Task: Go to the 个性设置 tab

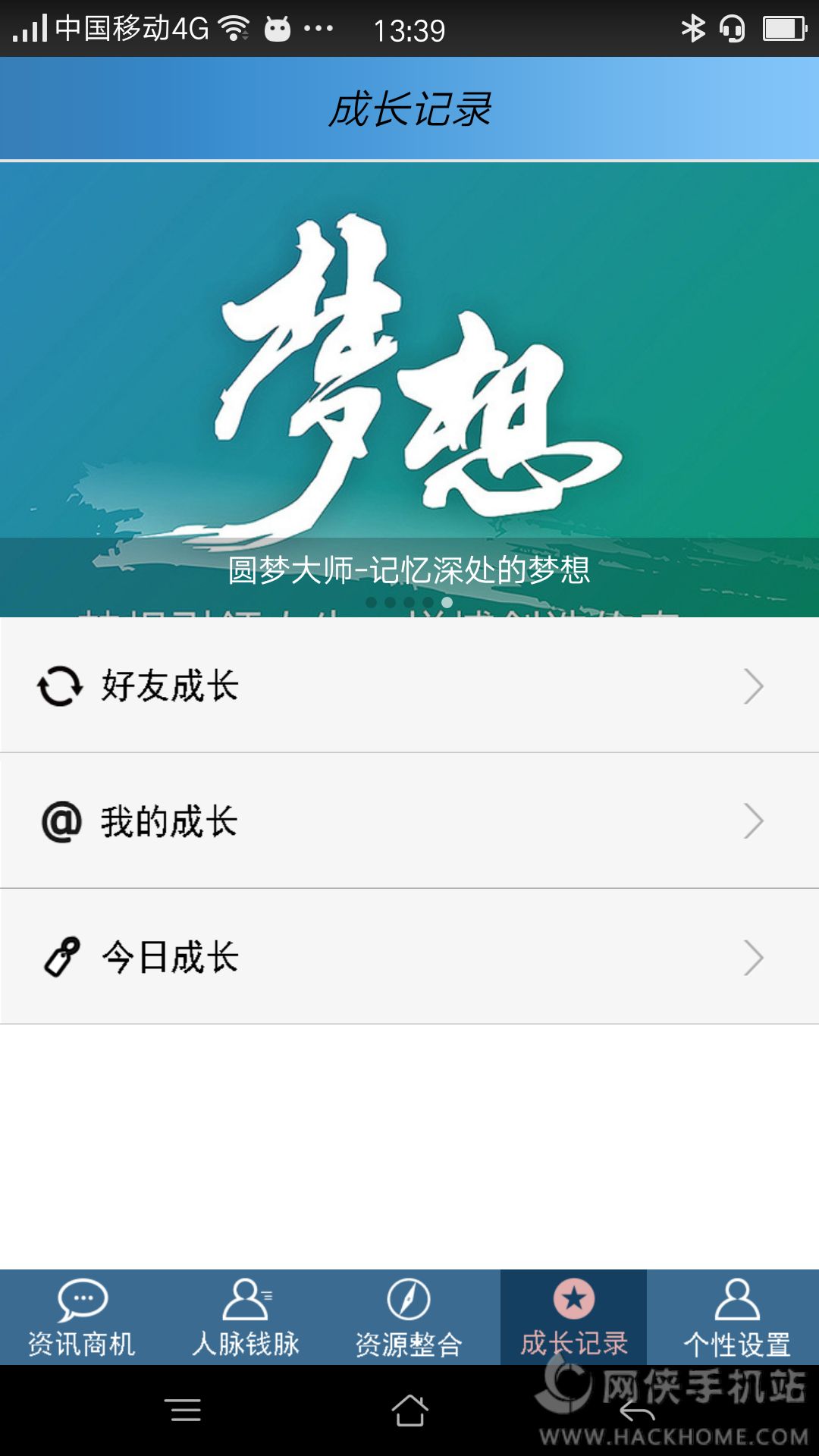Action: [737, 1318]
